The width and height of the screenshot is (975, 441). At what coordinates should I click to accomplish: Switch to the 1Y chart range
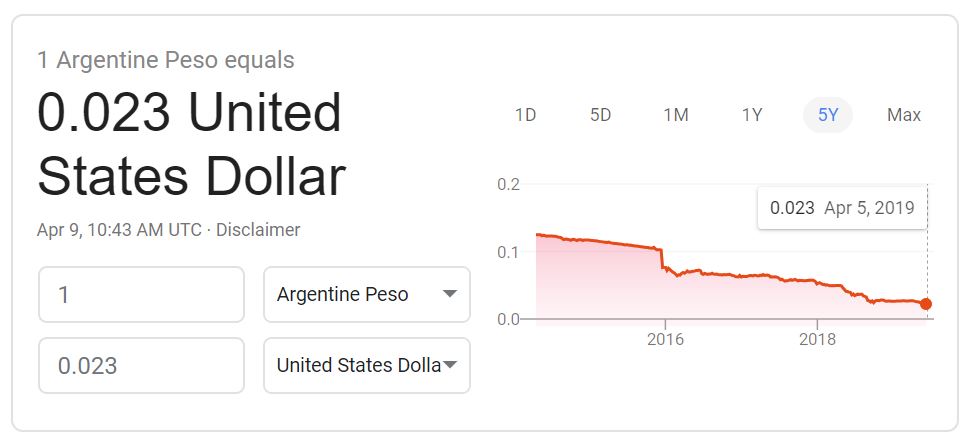click(x=752, y=115)
